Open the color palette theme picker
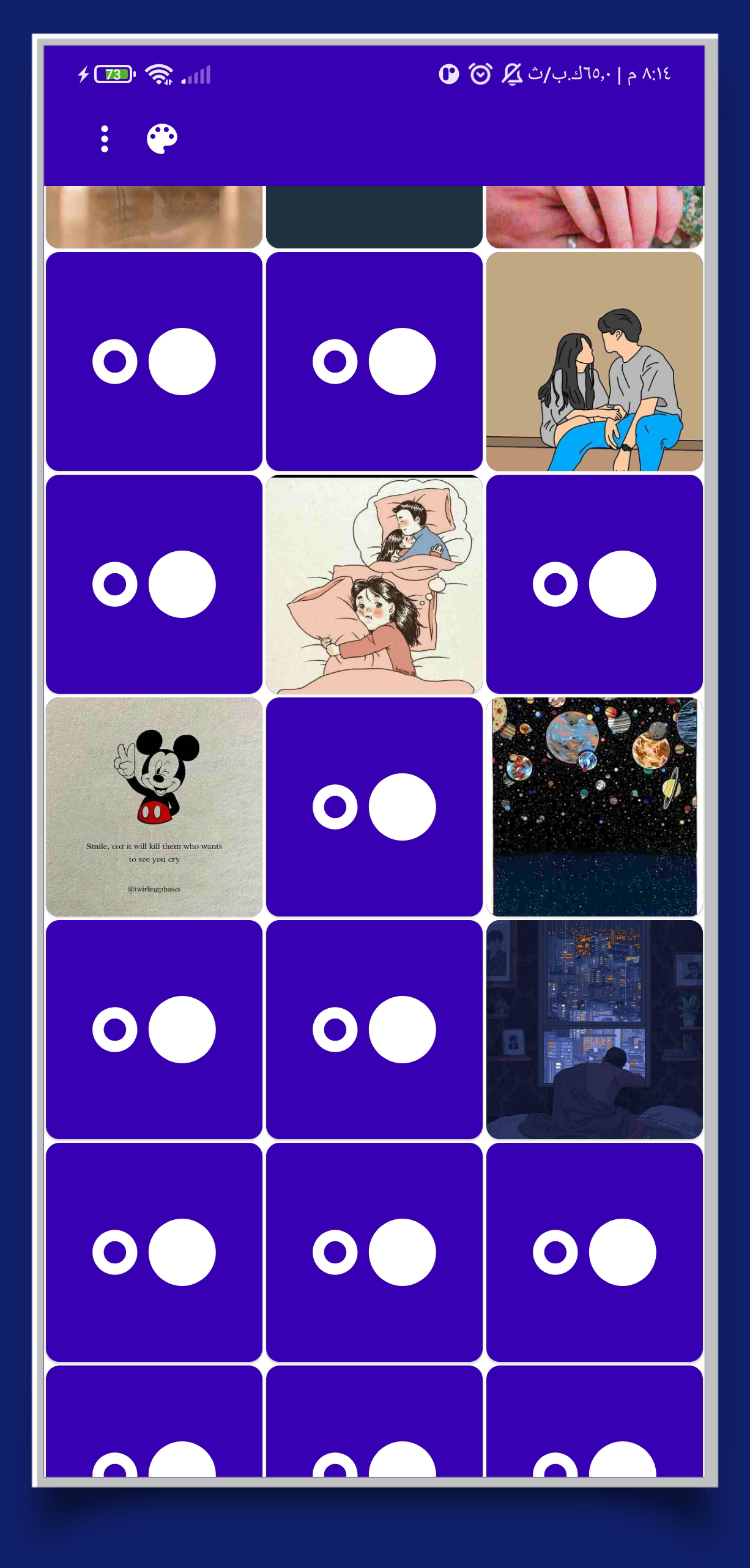 (162, 139)
